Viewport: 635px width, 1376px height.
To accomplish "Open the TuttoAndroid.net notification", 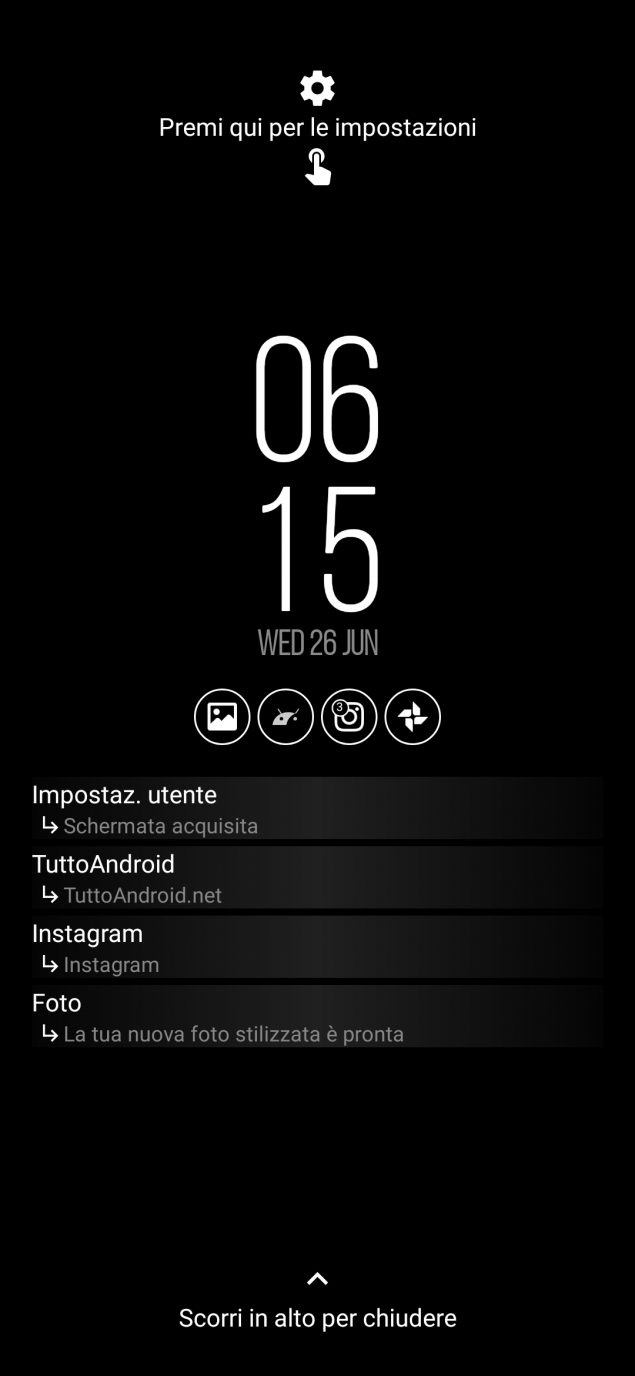I will pyautogui.click(x=317, y=878).
